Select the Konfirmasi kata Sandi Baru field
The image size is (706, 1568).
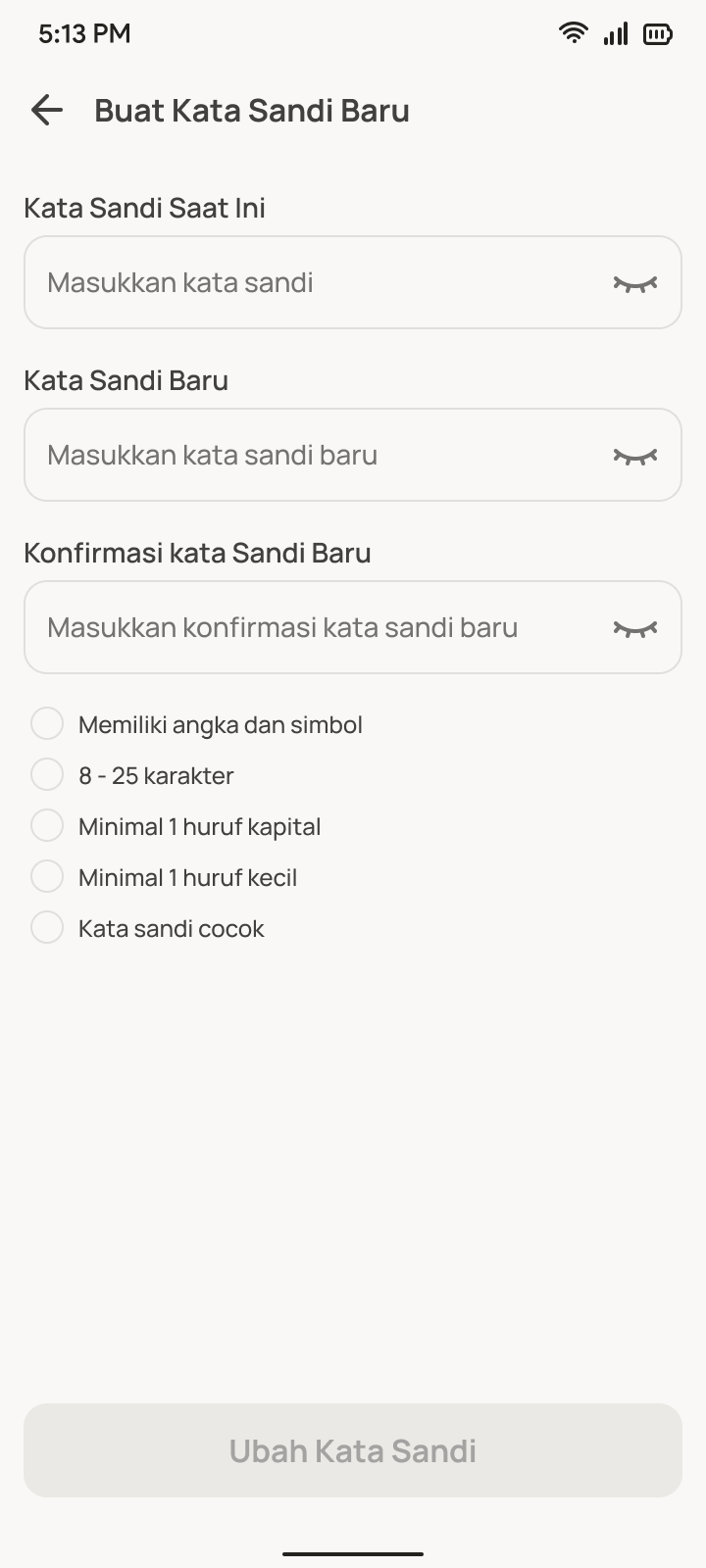[x=314, y=627]
